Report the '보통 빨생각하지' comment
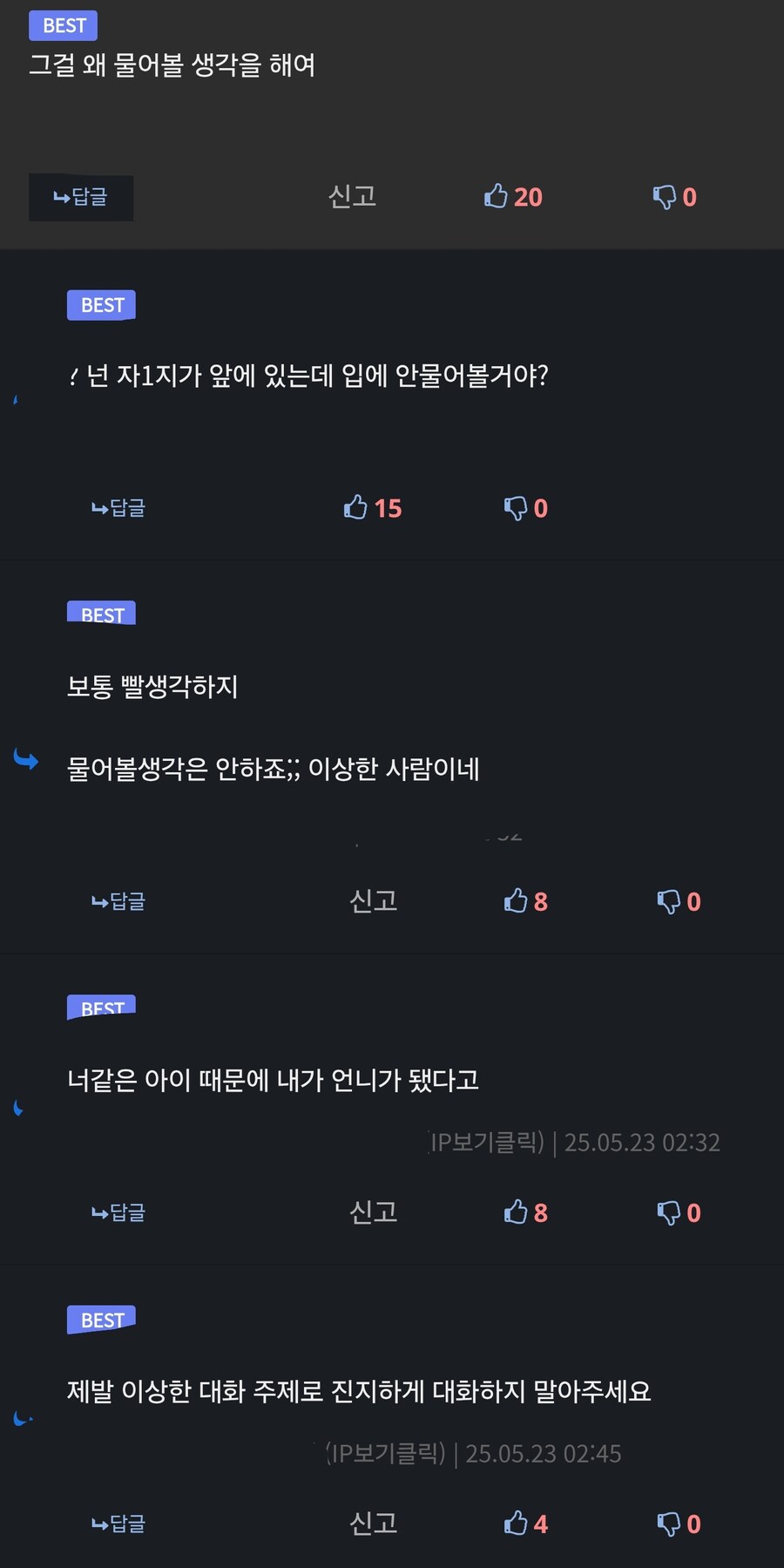 pos(373,901)
